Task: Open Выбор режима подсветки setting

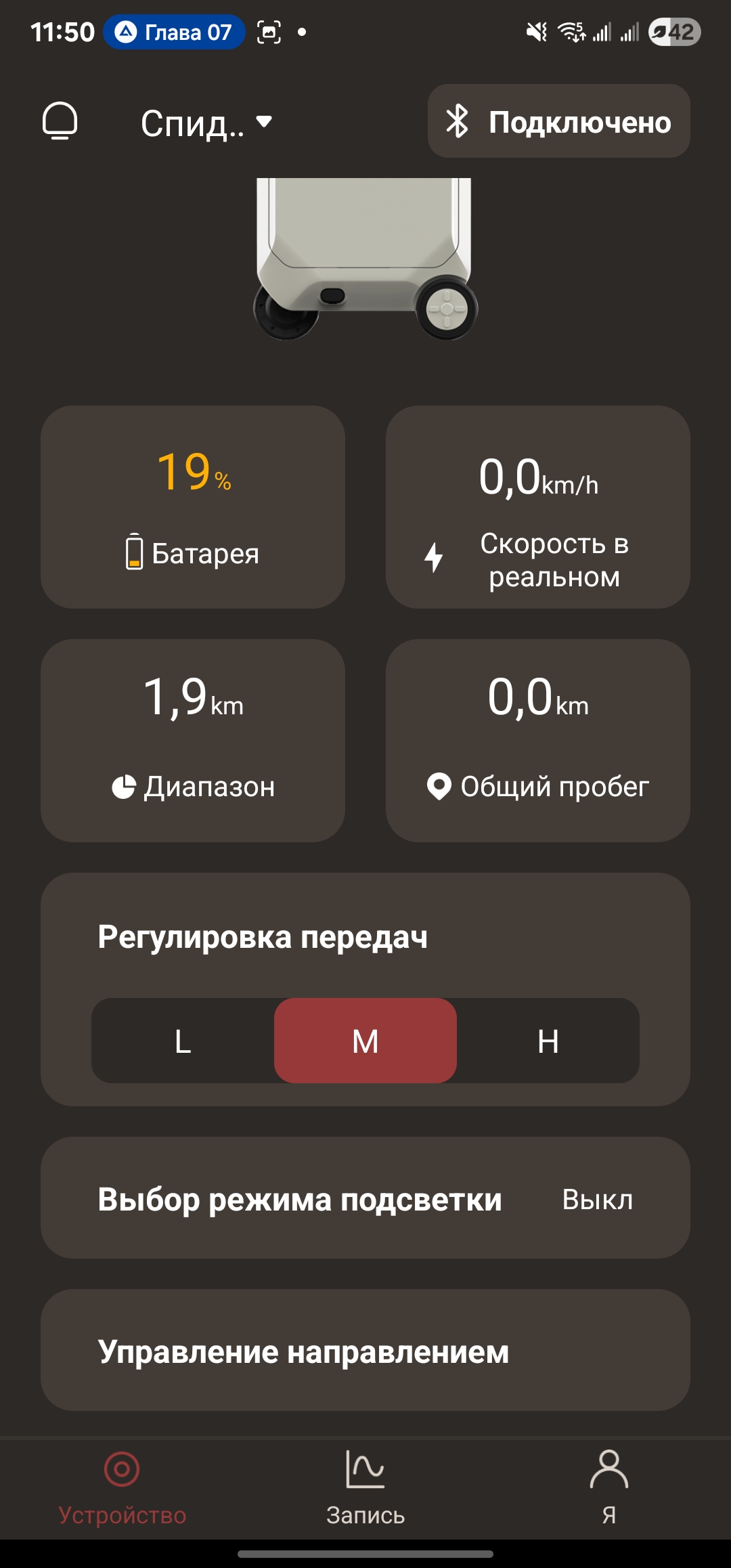Action: pos(365,1198)
